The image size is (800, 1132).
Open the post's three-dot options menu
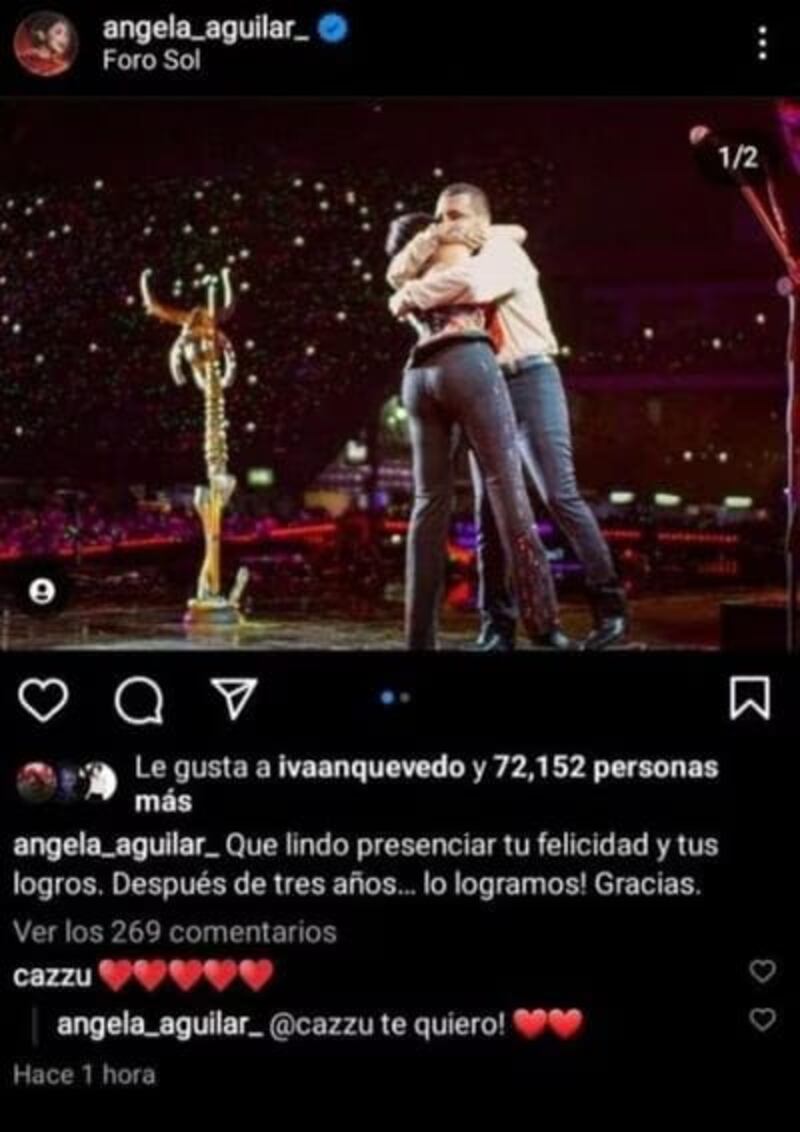pyautogui.click(x=762, y=42)
